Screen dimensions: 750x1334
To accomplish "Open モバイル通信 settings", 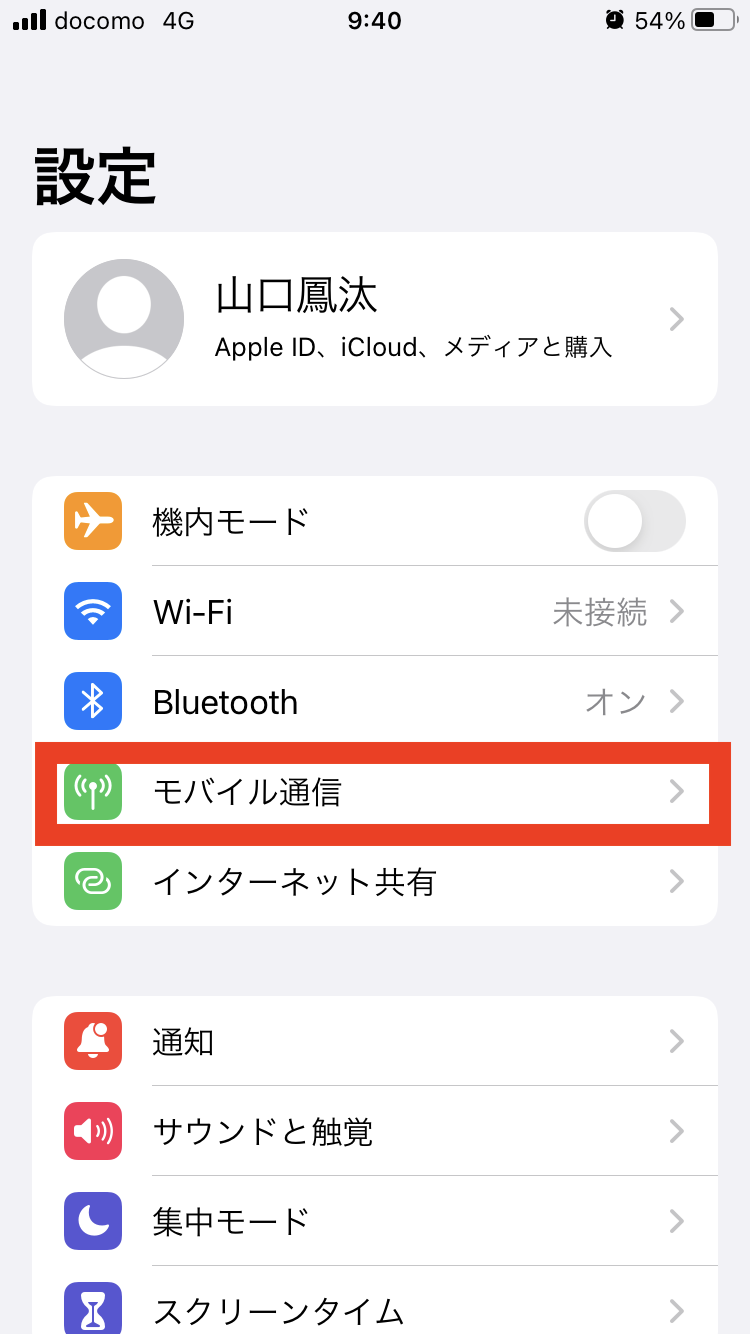I will tap(375, 792).
